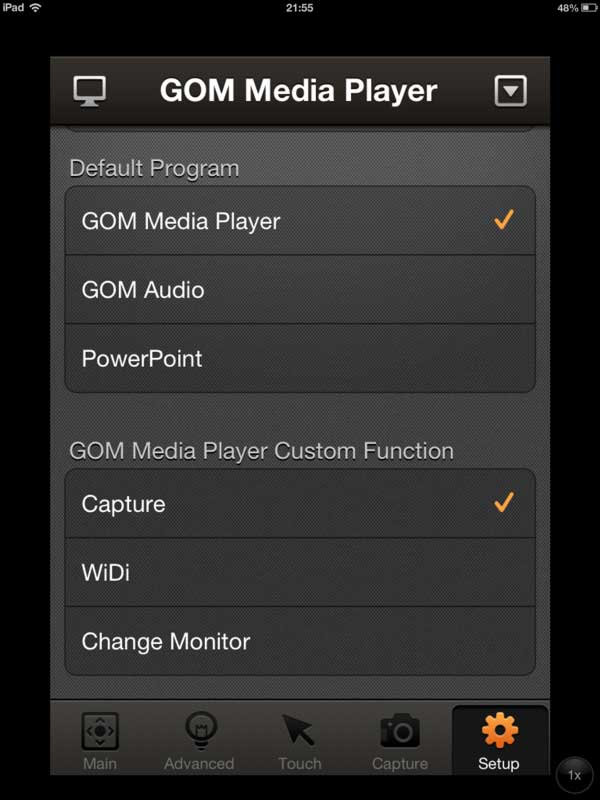Open the Setup tab
600x800 pixels.
pyautogui.click(x=499, y=742)
